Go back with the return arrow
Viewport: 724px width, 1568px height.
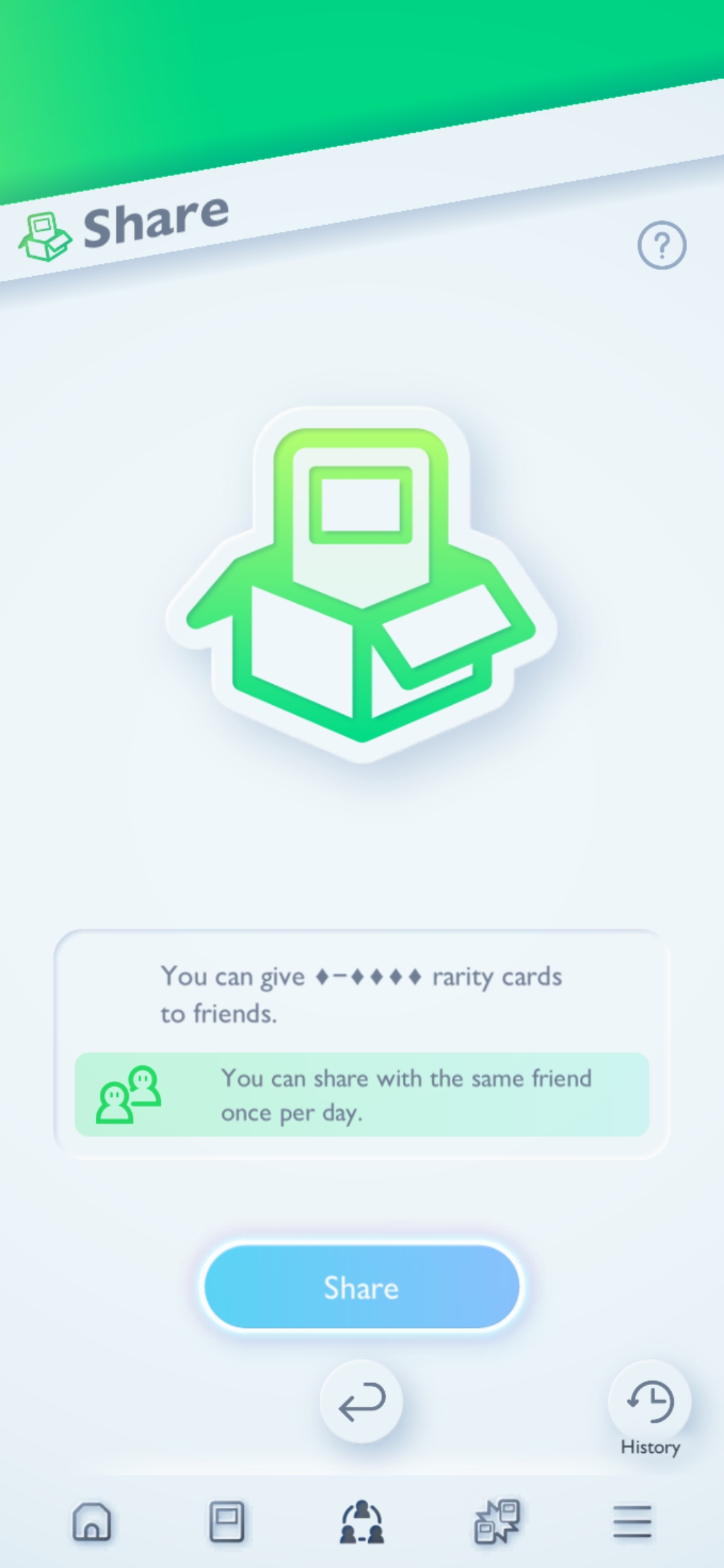click(361, 1402)
